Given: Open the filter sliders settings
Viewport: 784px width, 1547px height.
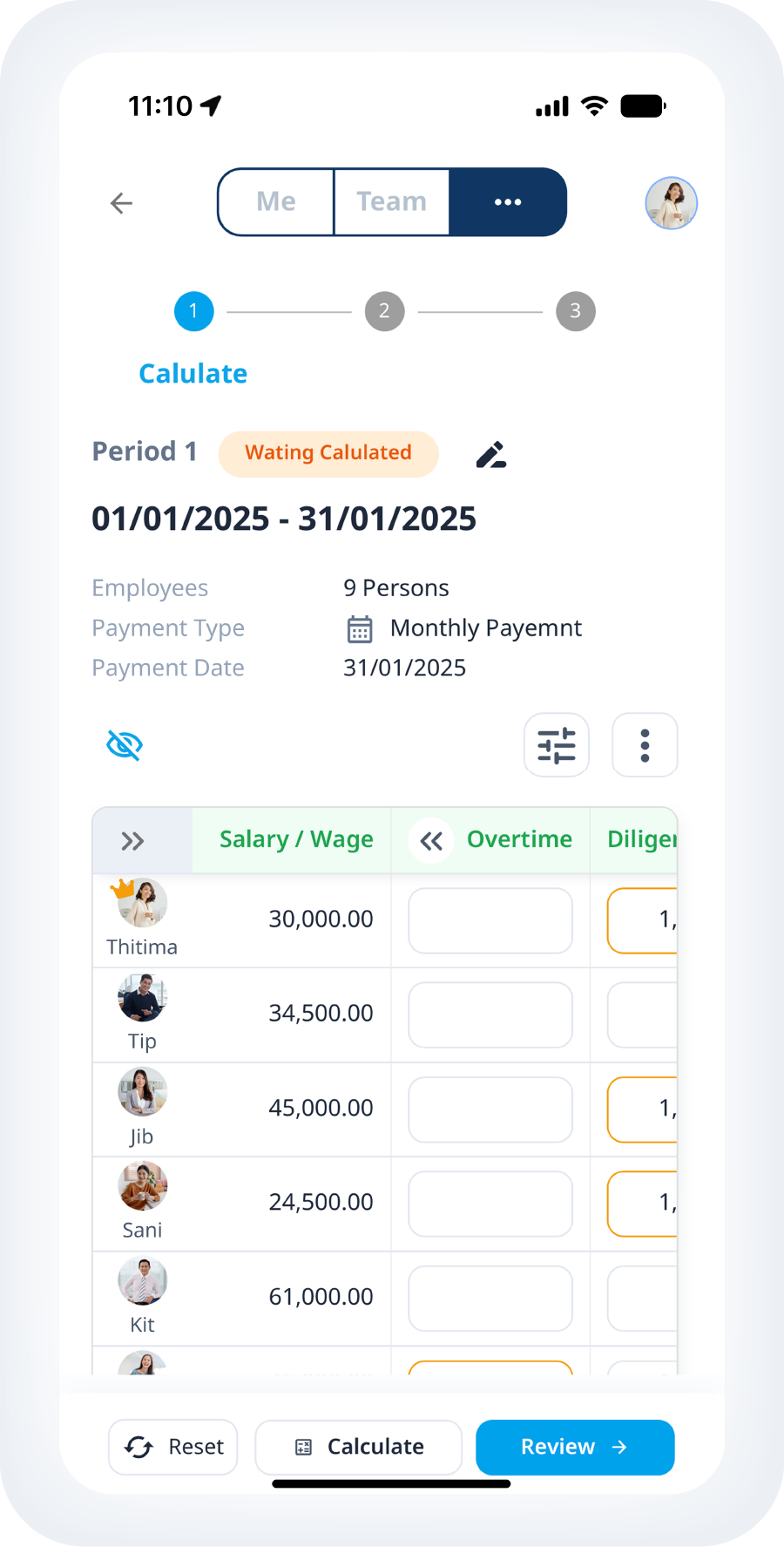Looking at the screenshot, I should coord(557,745).
